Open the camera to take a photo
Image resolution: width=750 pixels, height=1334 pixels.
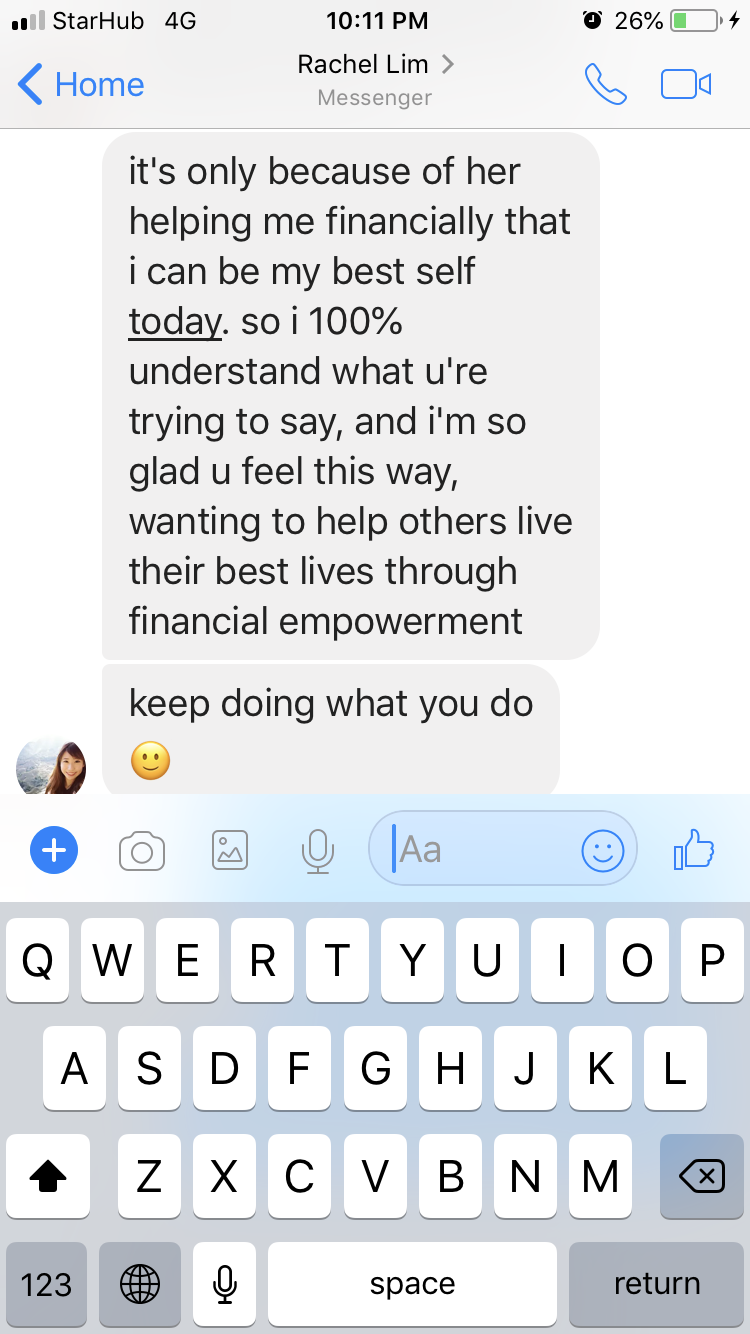click(142, 851)
